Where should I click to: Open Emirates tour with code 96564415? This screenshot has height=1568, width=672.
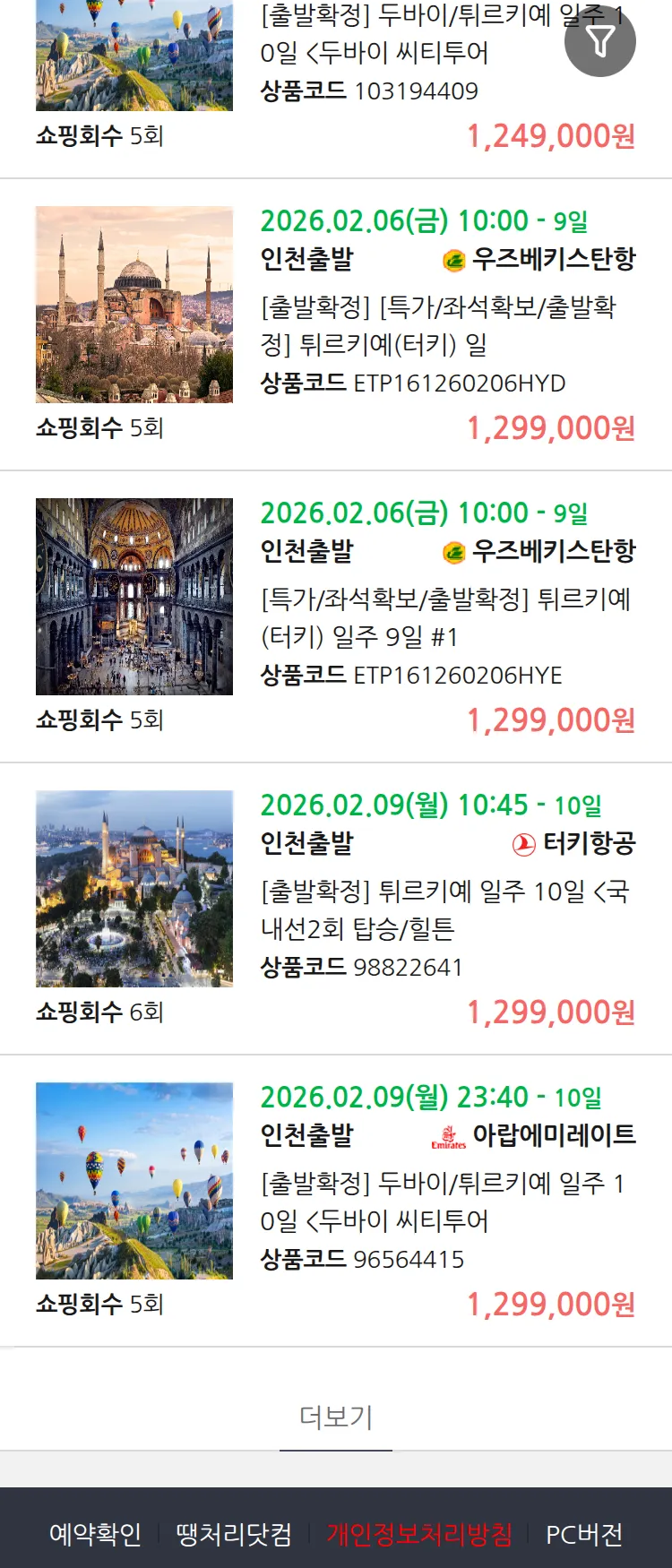pyautogui.click(x=445, y=1202)
